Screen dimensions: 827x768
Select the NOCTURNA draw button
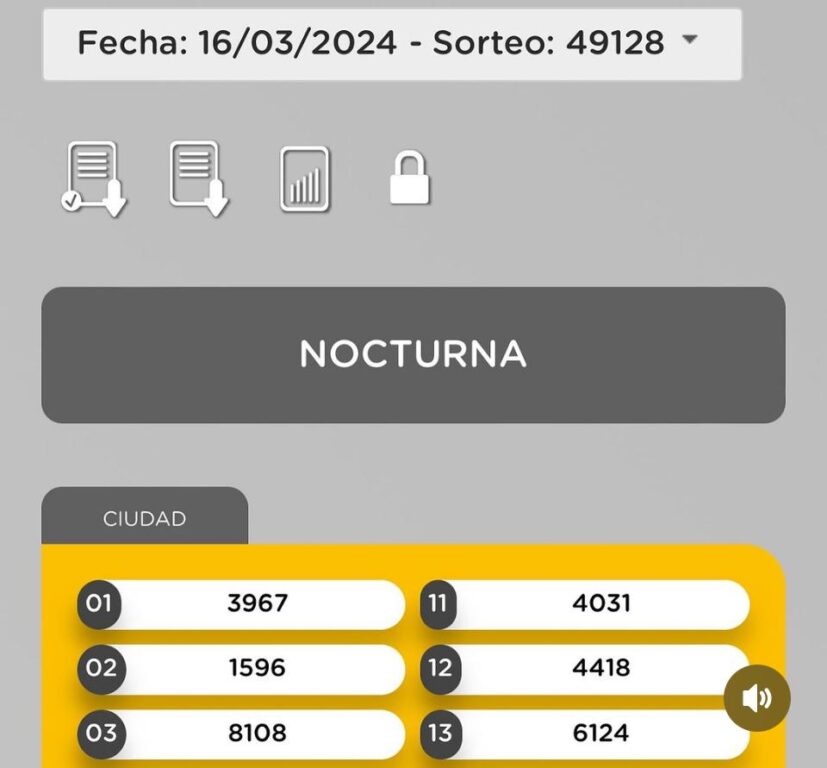(x=413, y=355)
